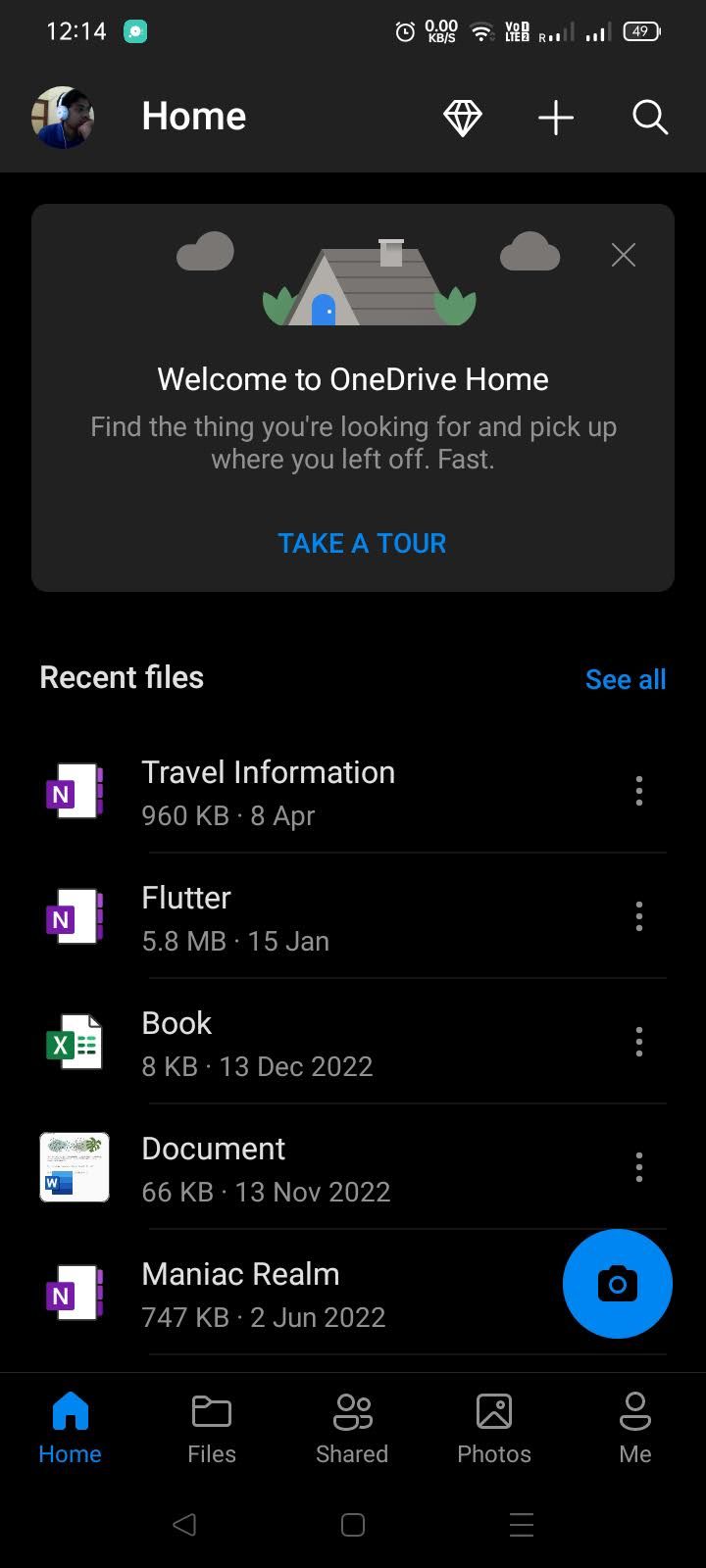The width and height of the screenshot is (706, 1568).
Task: Open the OneNote icon beside Maniac Realm
Action: tap(74, 1293)
